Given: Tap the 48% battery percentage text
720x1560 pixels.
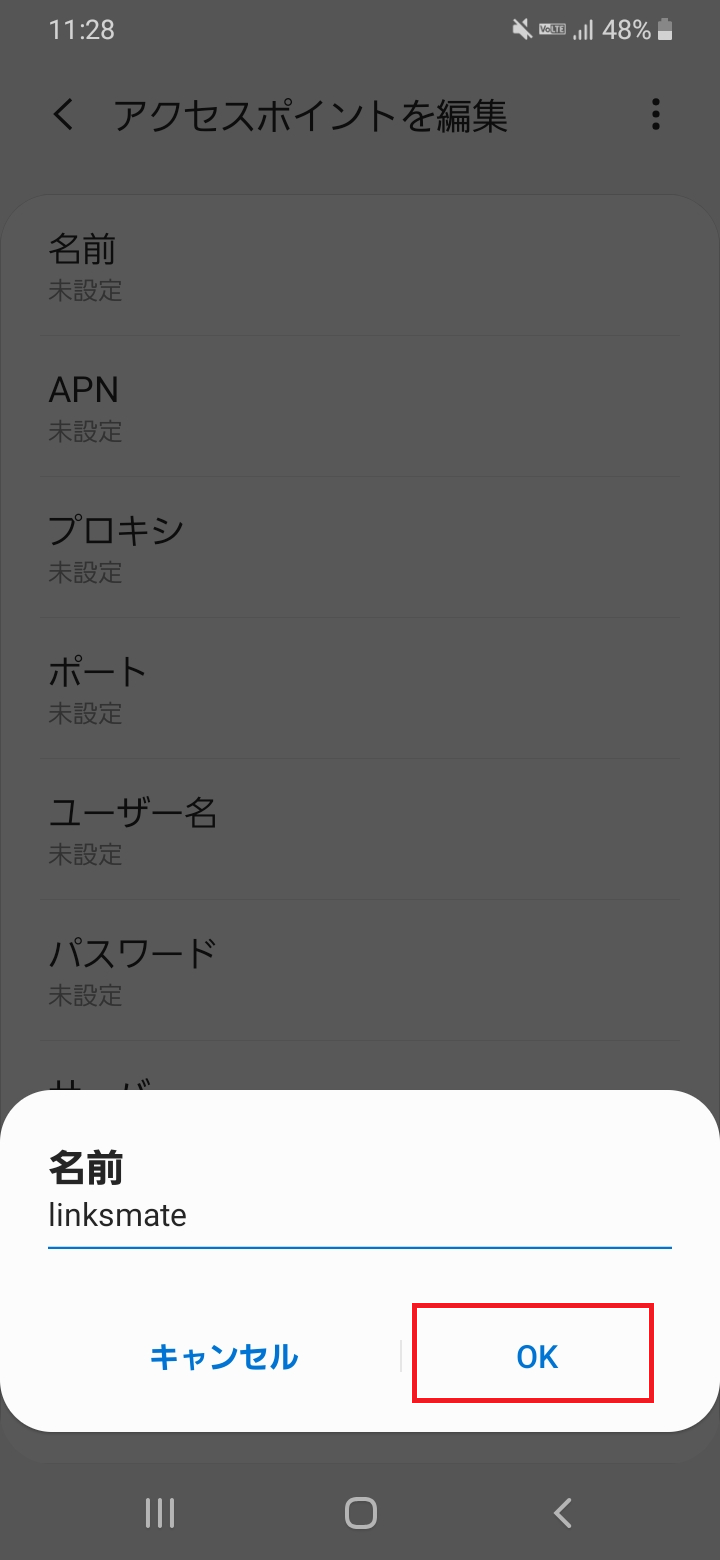Looking at the screenshot, I should coord(625,29).
